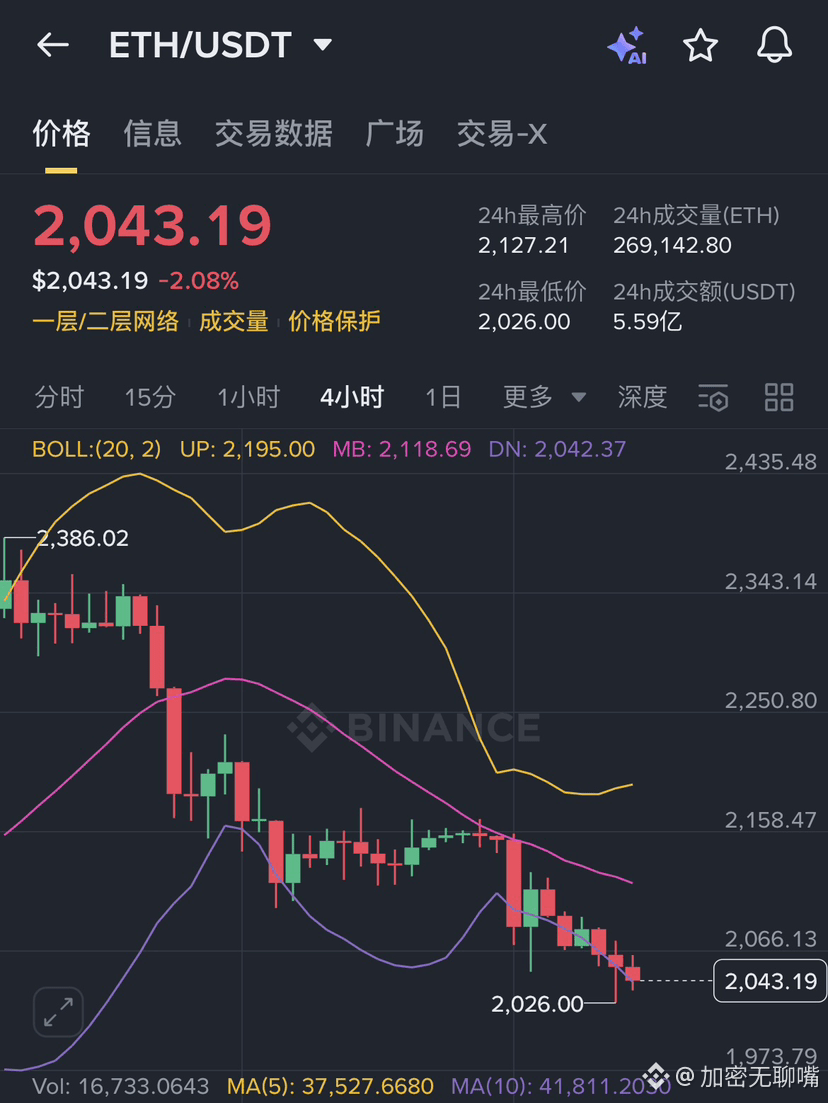Open indicator settings next to 深度
This screenshot has width=828, height=1103.
pyautogui.click(x=714, y=397)
